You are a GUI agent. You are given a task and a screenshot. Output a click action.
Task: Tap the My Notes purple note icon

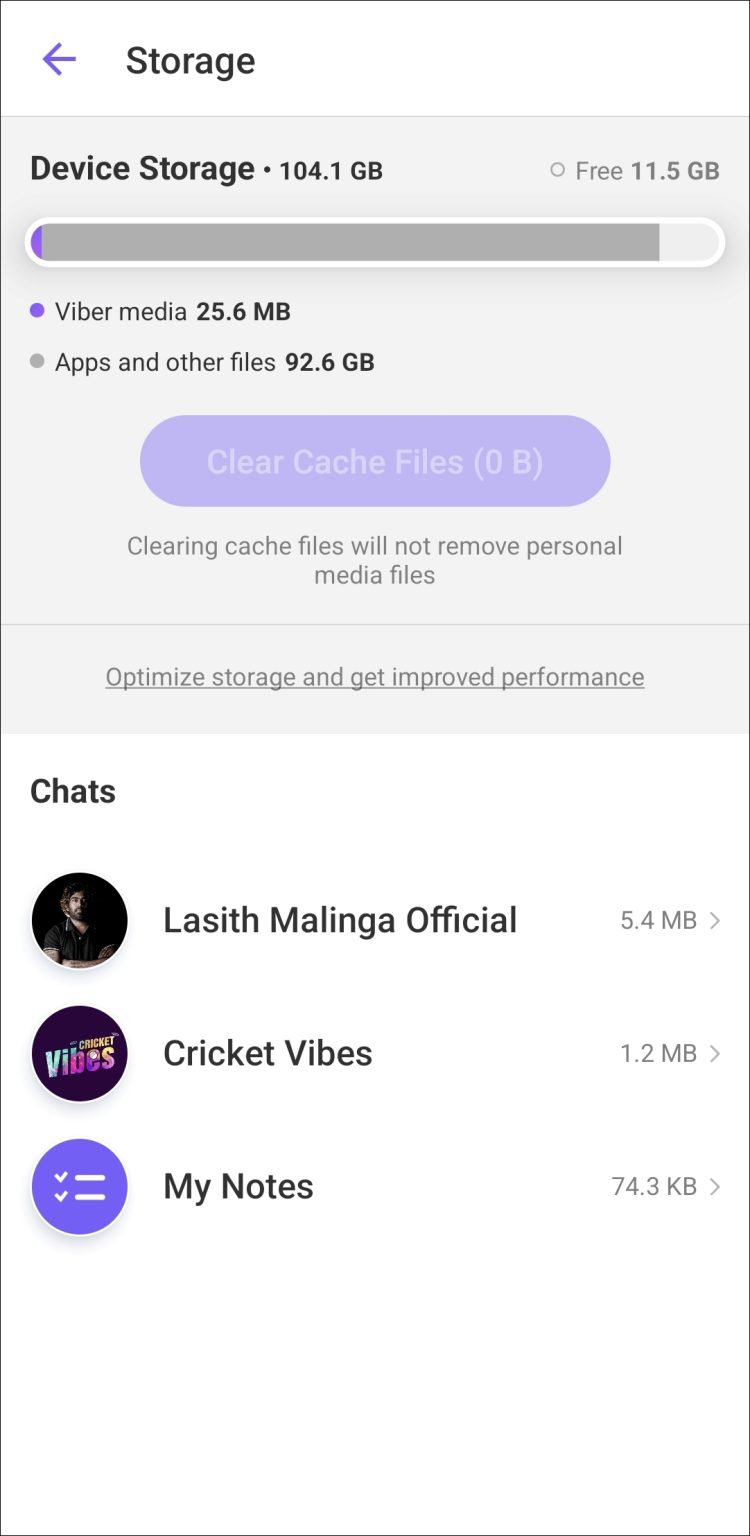(80, 1186)
